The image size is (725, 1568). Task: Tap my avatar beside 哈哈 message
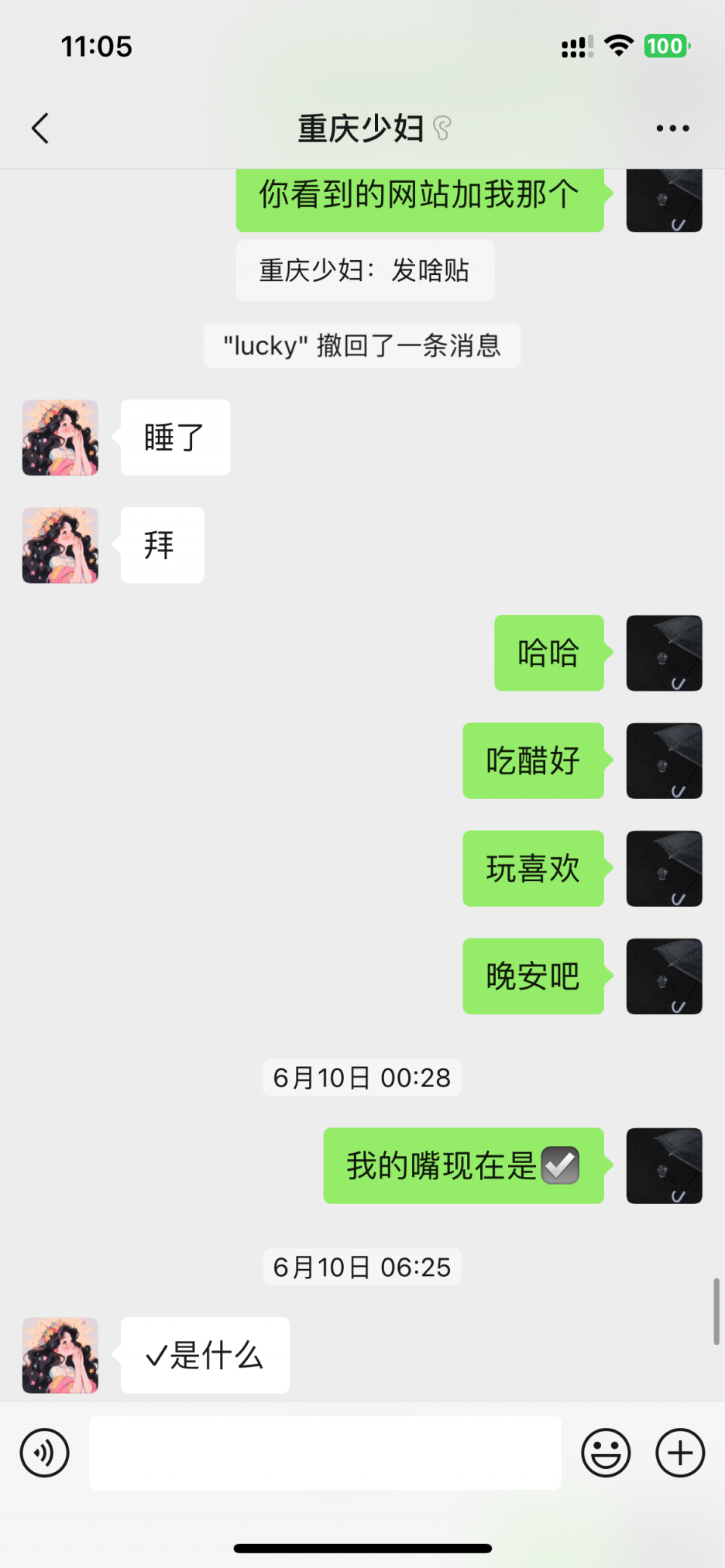664,653
